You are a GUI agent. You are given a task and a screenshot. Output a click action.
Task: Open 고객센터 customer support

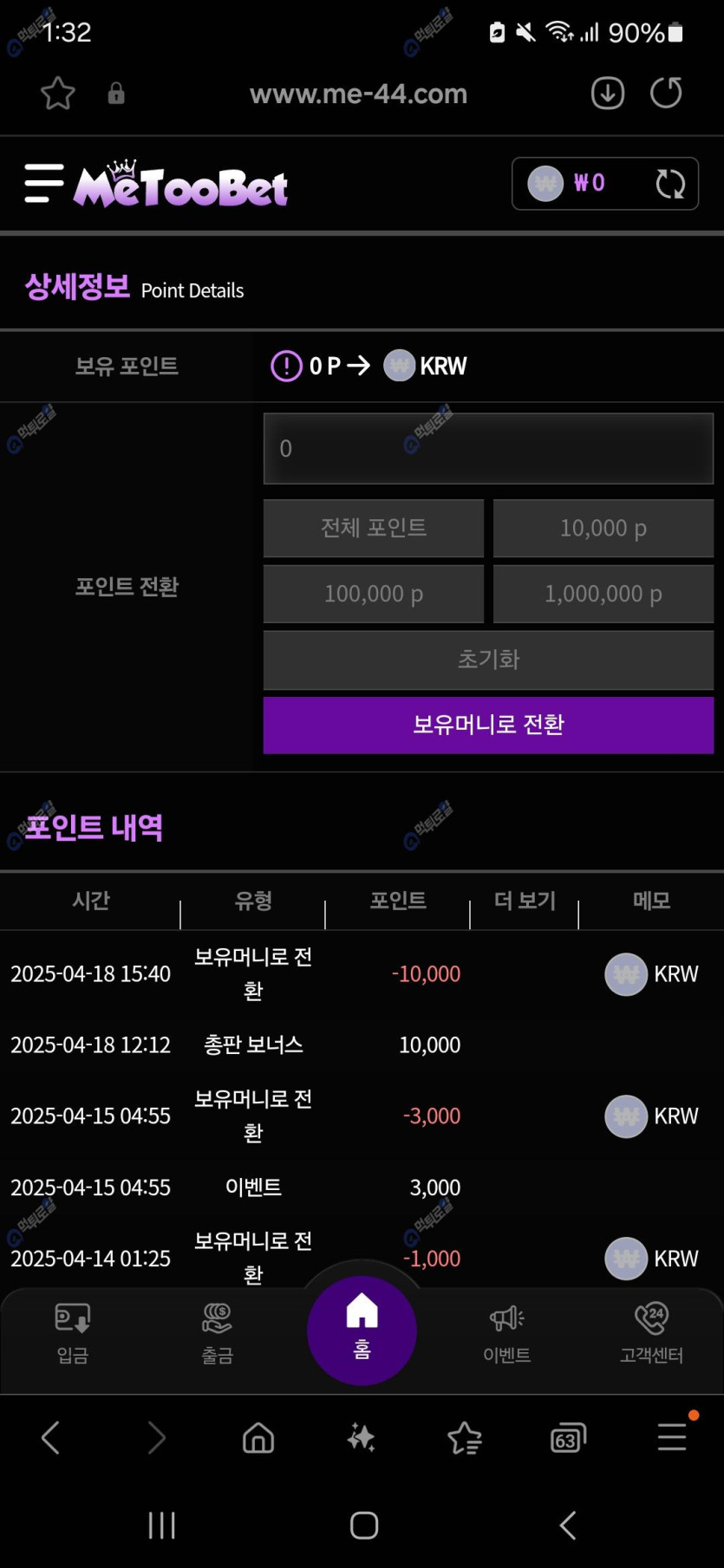pos(651,1332)
